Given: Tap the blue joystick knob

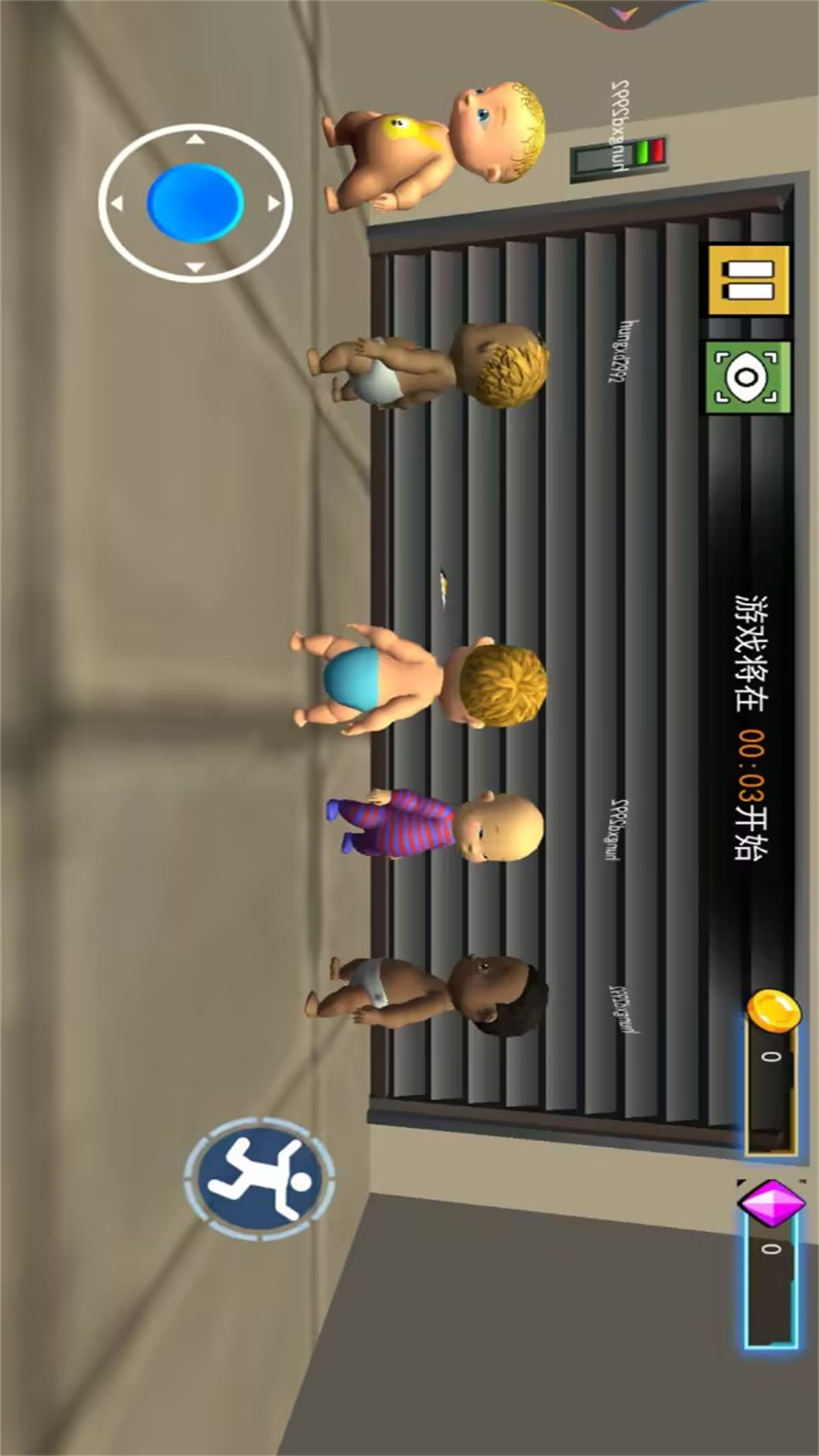Looking at the screenshot, I should 195,202.
